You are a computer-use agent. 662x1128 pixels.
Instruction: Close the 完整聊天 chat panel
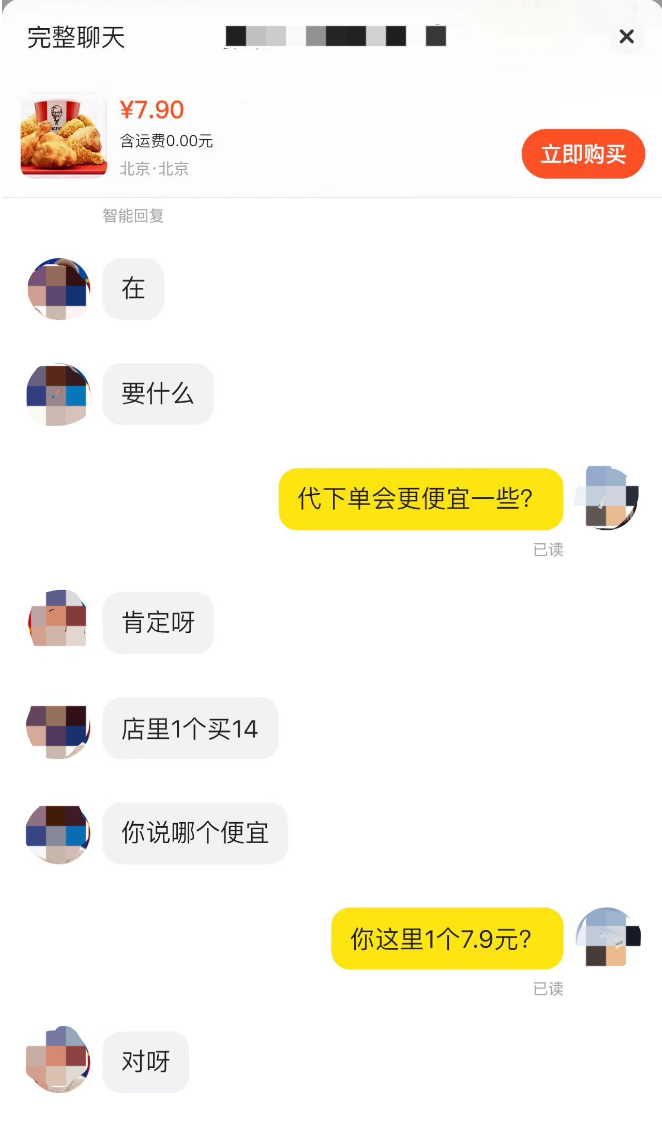pos(627,37)
